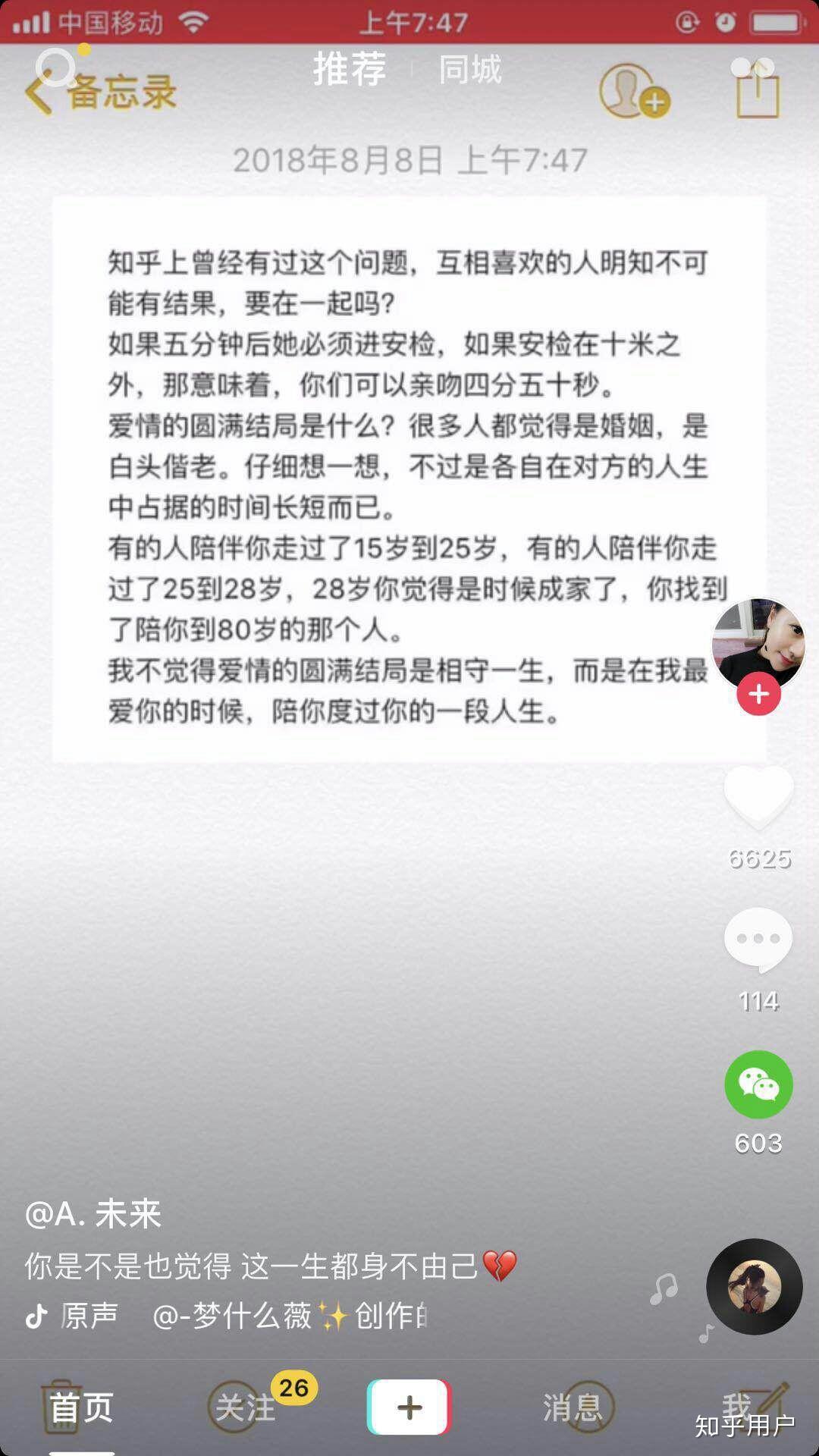Create a new video with plus button
The height and width of the screenshot is (1456, 819).
pyautogui.click(x=409, y=1407)
